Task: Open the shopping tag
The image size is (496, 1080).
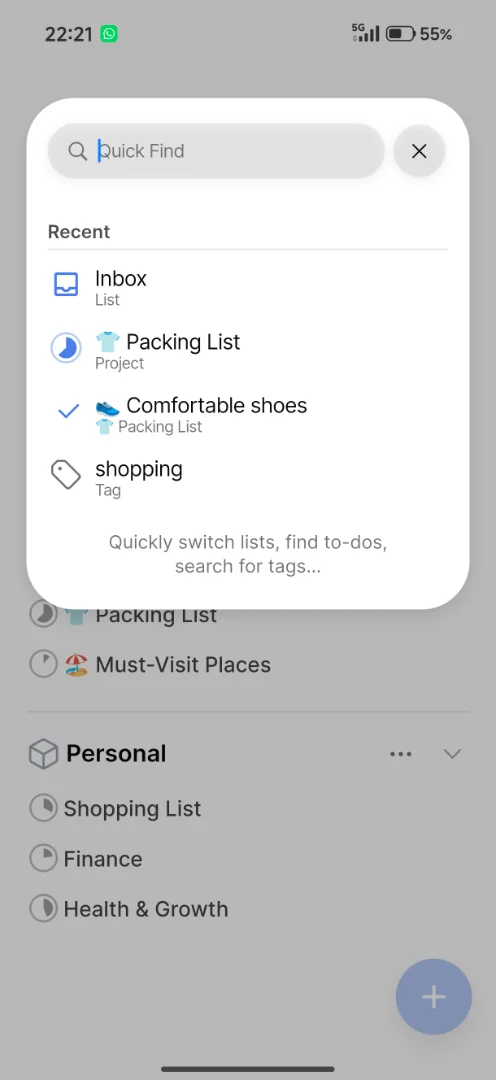Action: [x=248, y=477]
